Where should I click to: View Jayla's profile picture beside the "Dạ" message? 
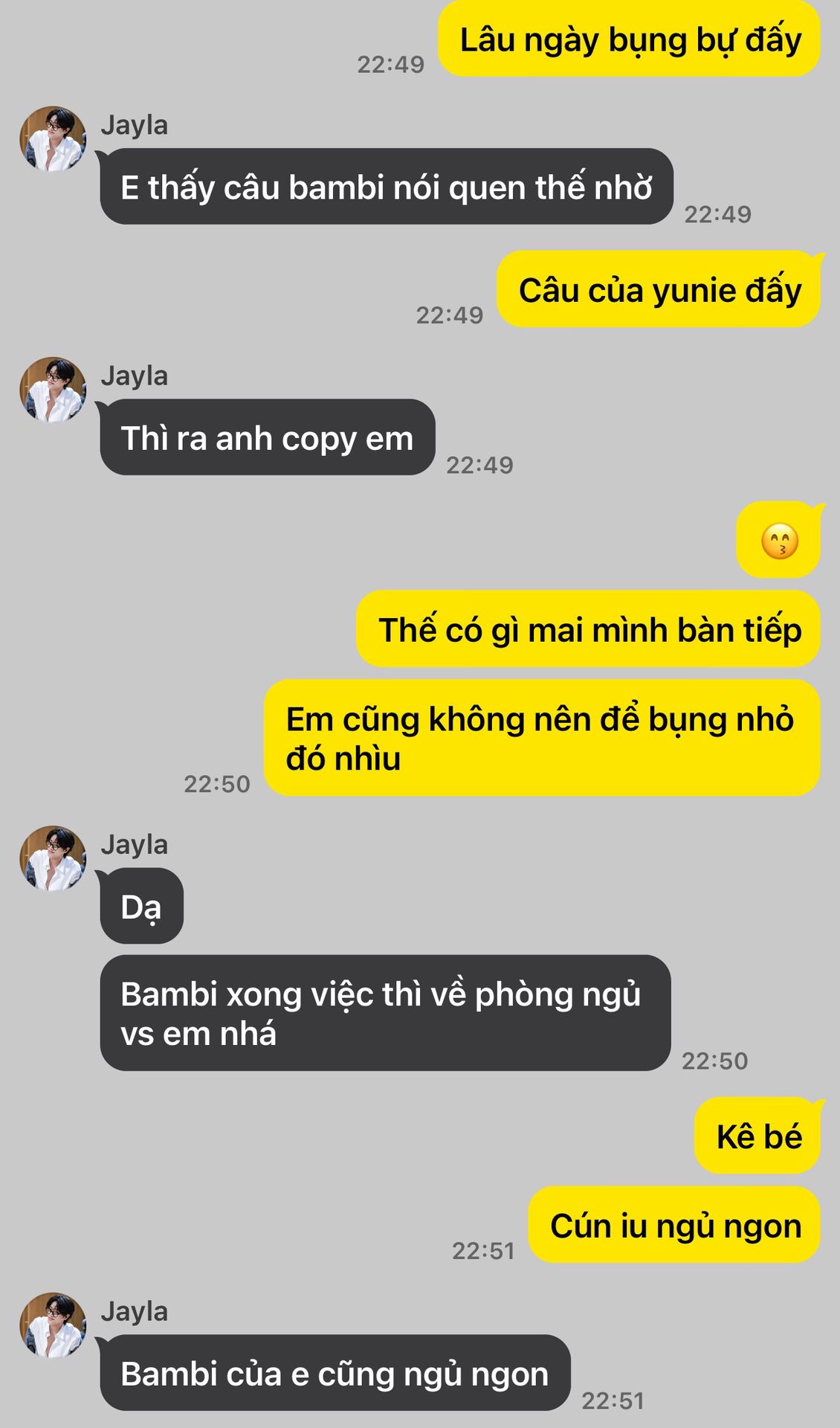pyautogui.click(x=53, y=858)
